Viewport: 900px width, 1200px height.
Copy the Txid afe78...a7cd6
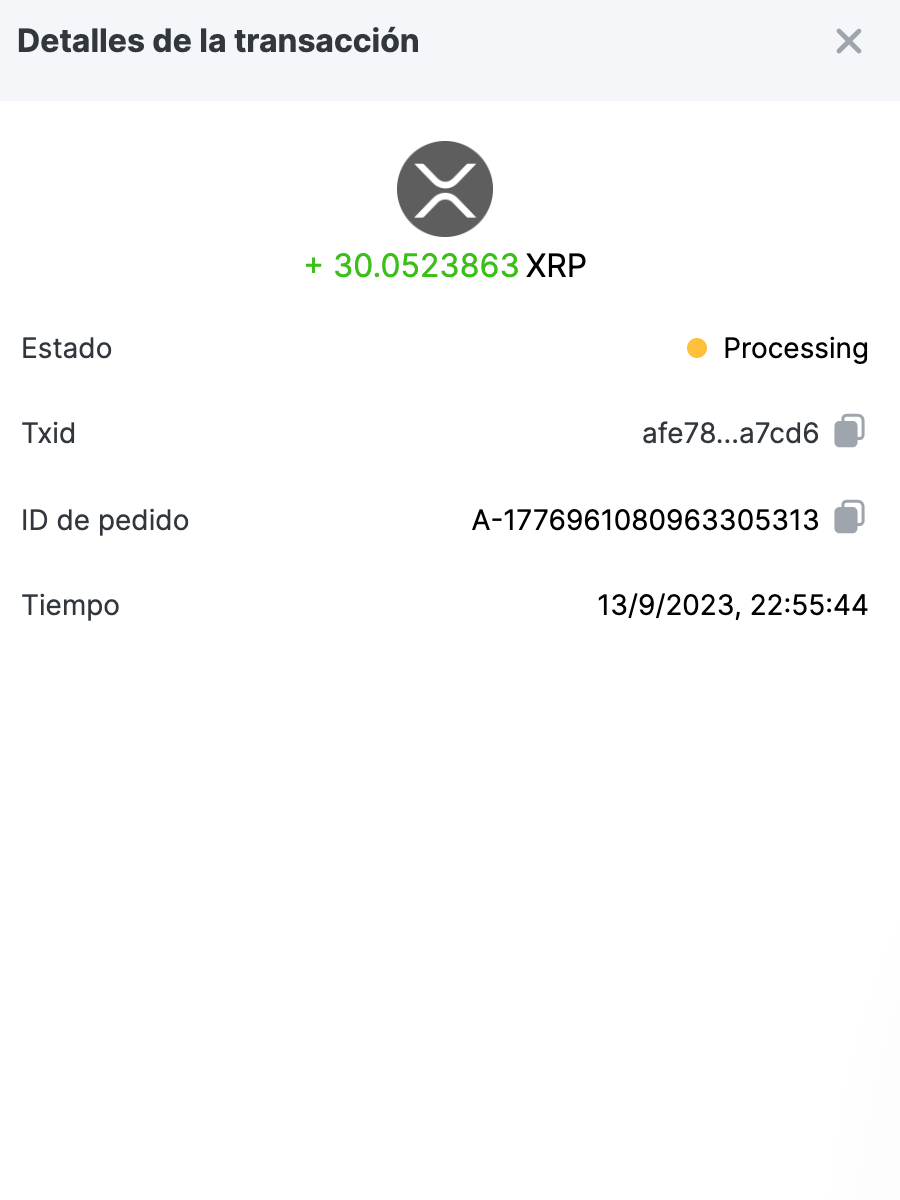coord(849,431)
